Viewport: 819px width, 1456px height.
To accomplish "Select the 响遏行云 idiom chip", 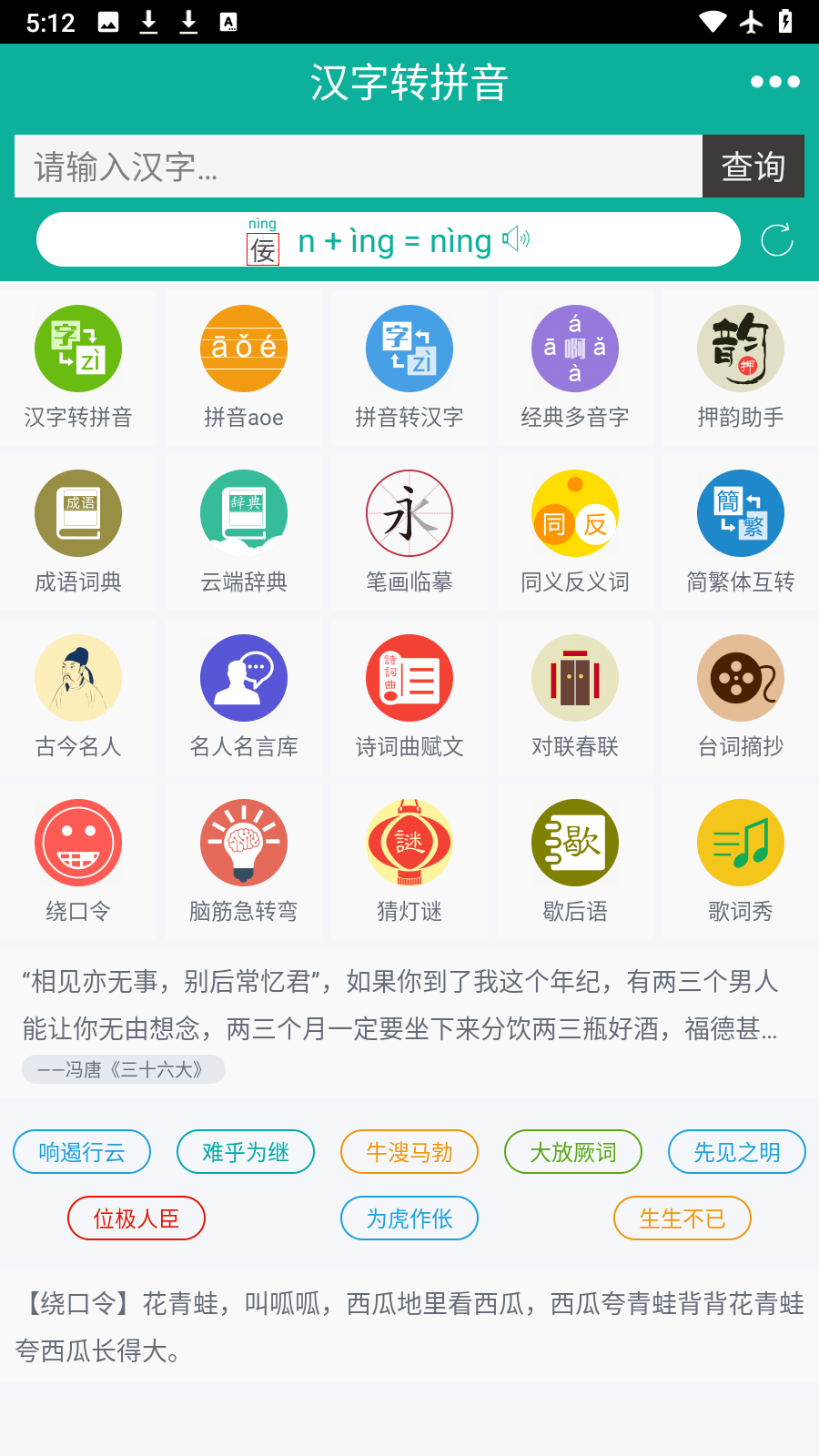I will tap(82, 1152).
